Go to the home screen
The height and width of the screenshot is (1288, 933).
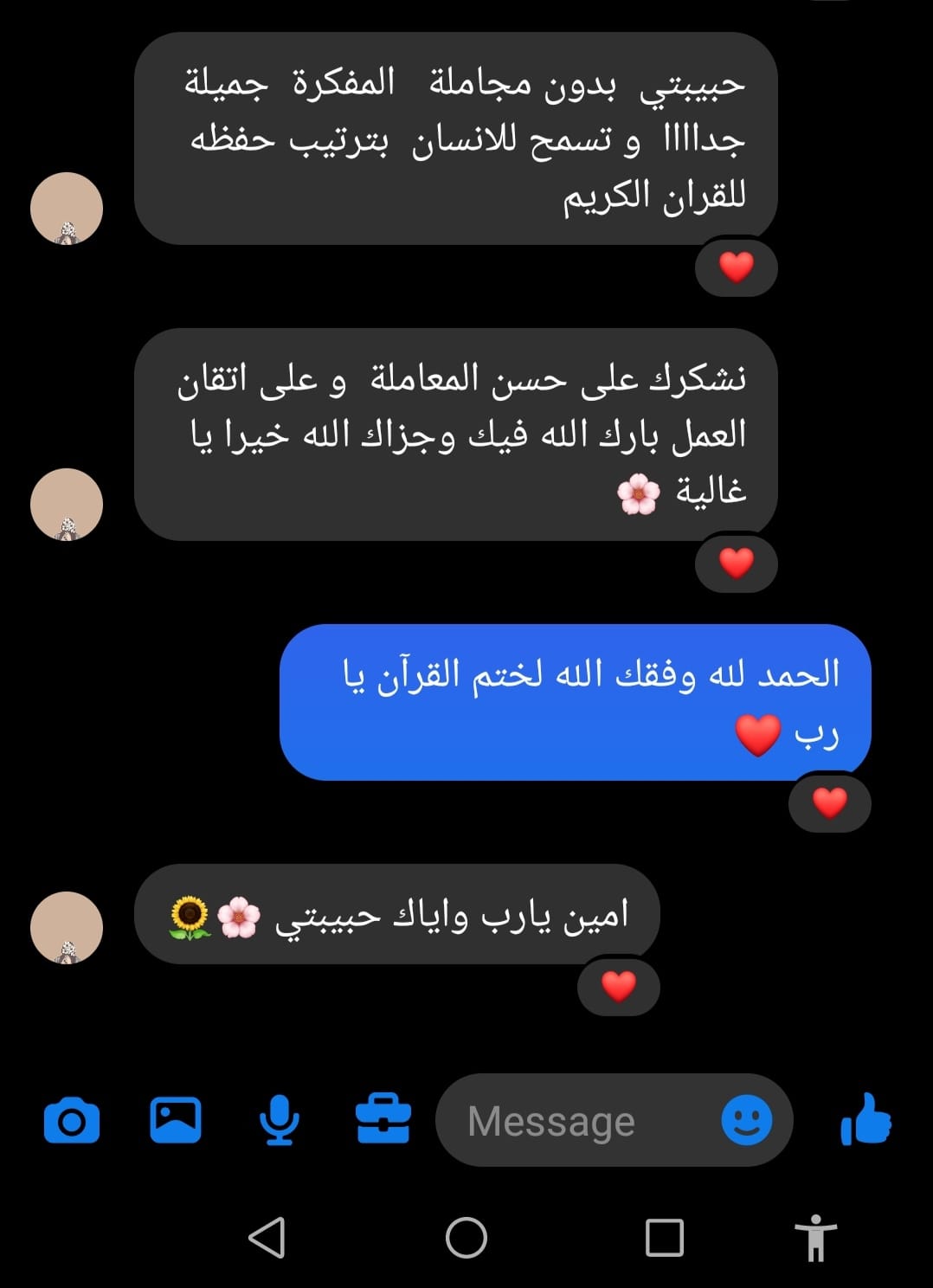point(466,1237)
